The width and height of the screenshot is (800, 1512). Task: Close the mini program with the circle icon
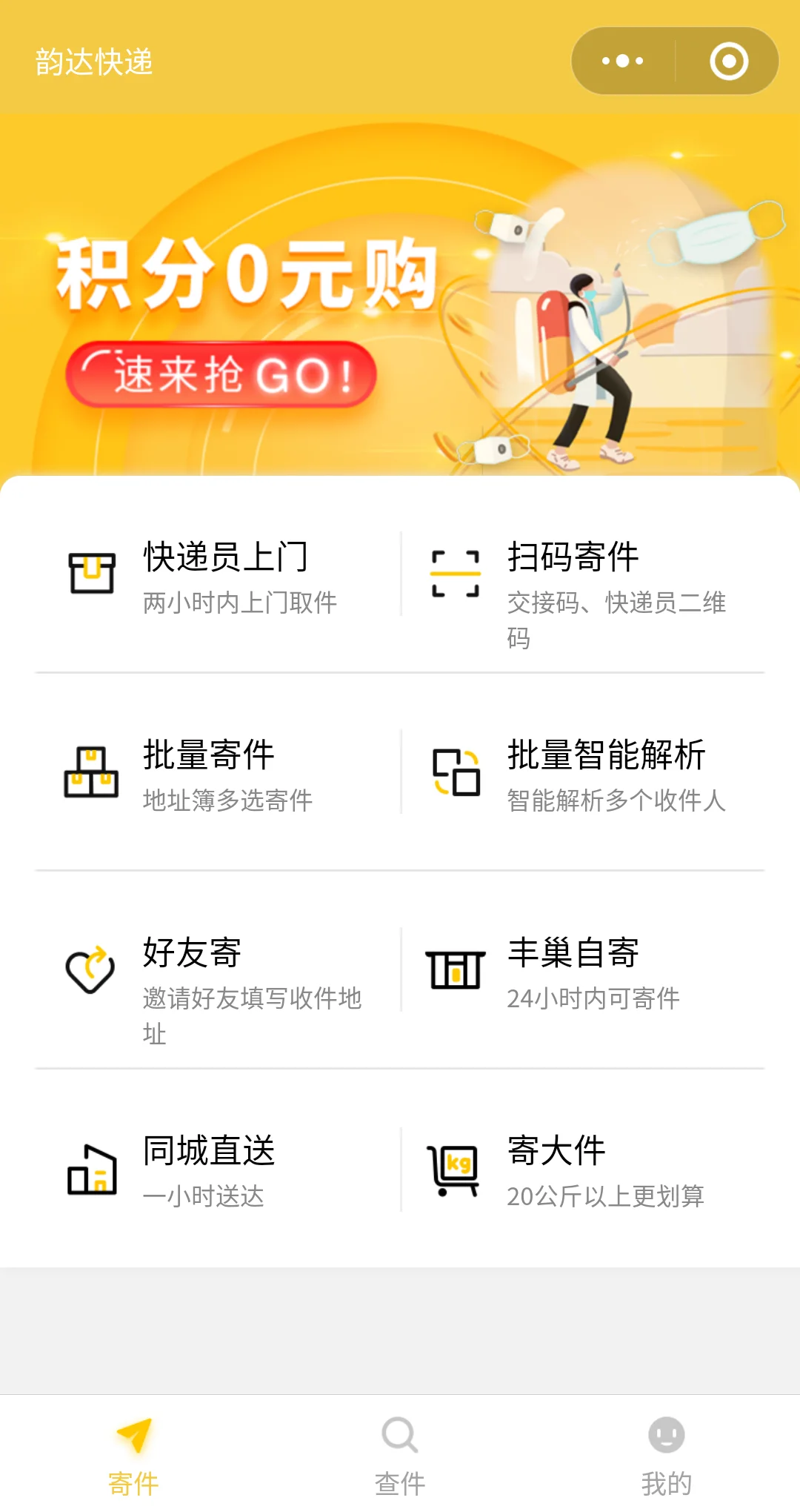[729, 61]
